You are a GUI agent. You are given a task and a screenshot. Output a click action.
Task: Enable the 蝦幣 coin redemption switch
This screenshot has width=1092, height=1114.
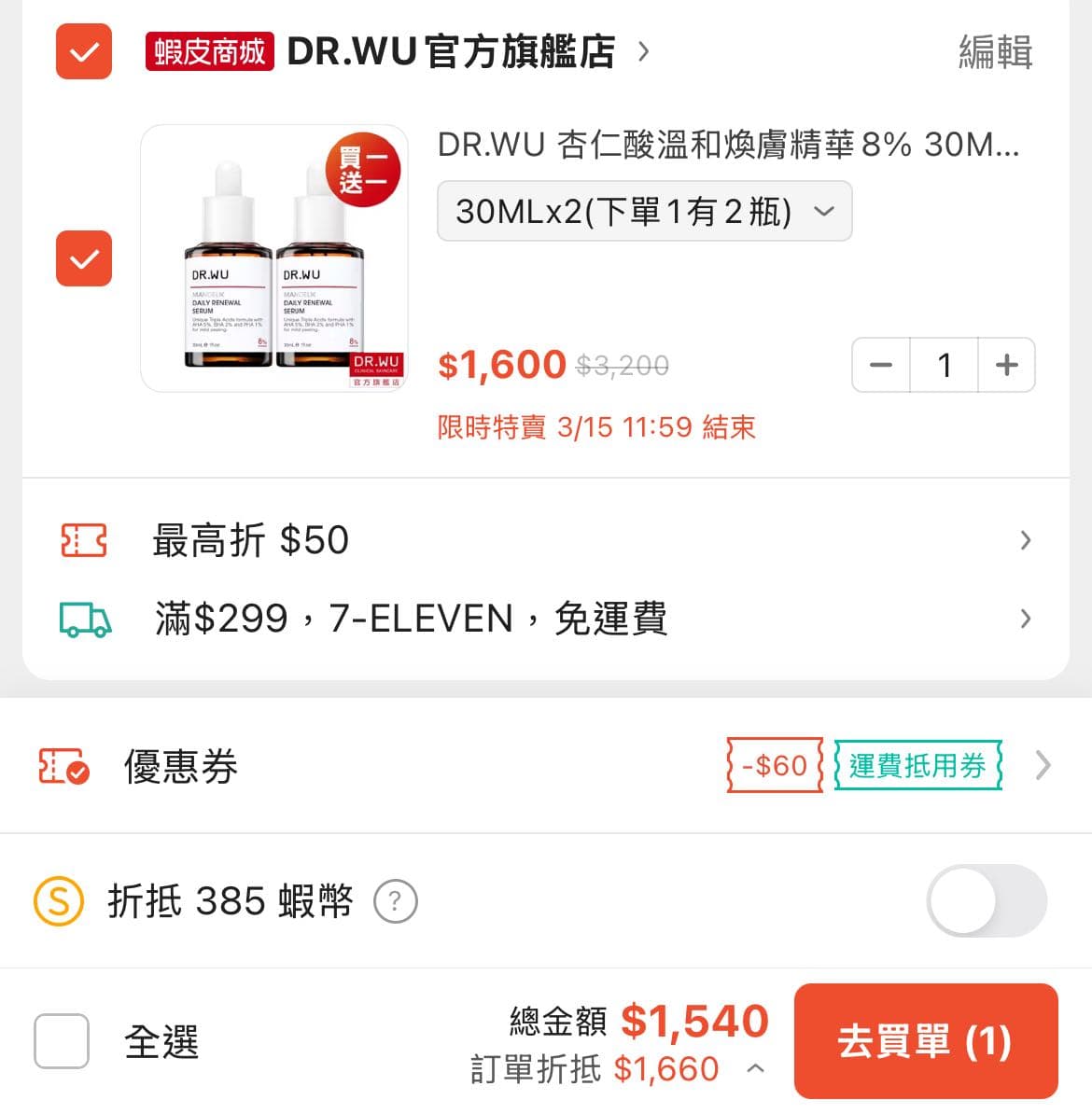click(987, 901)
